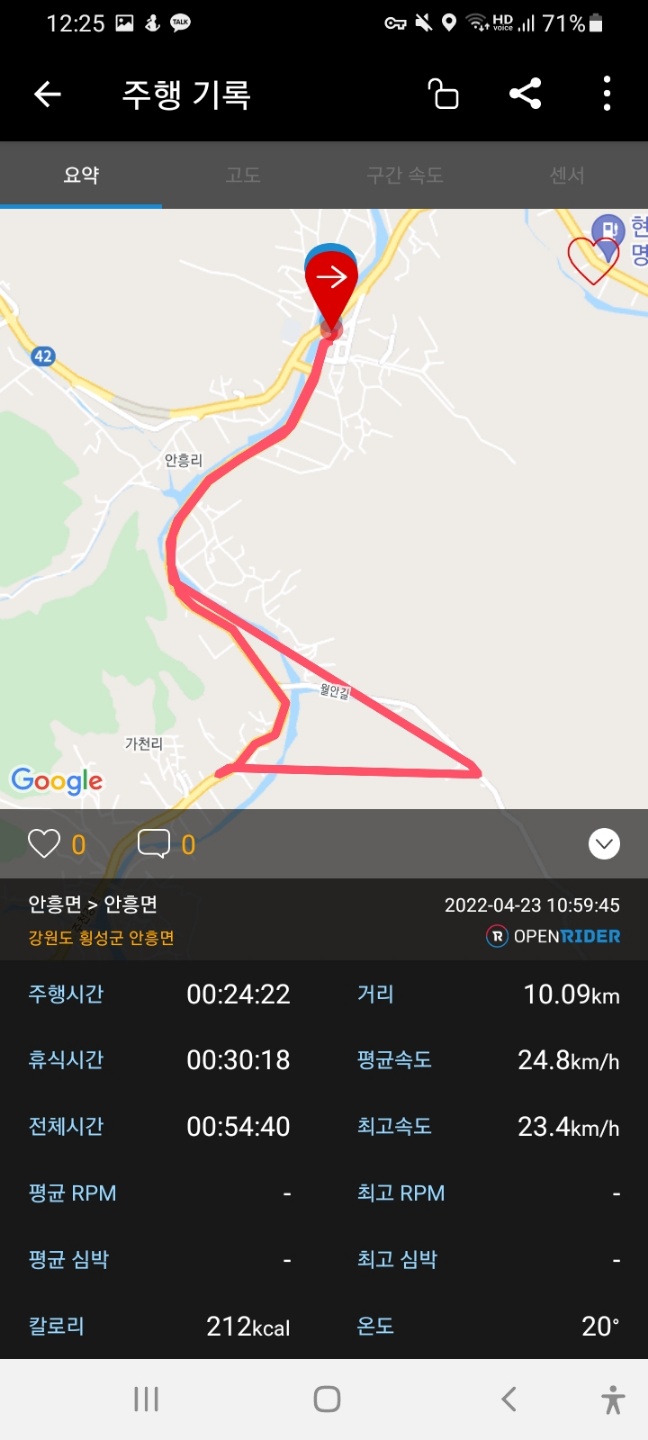Switch to the 구간 속도 tab

click(x=405, y=175)
